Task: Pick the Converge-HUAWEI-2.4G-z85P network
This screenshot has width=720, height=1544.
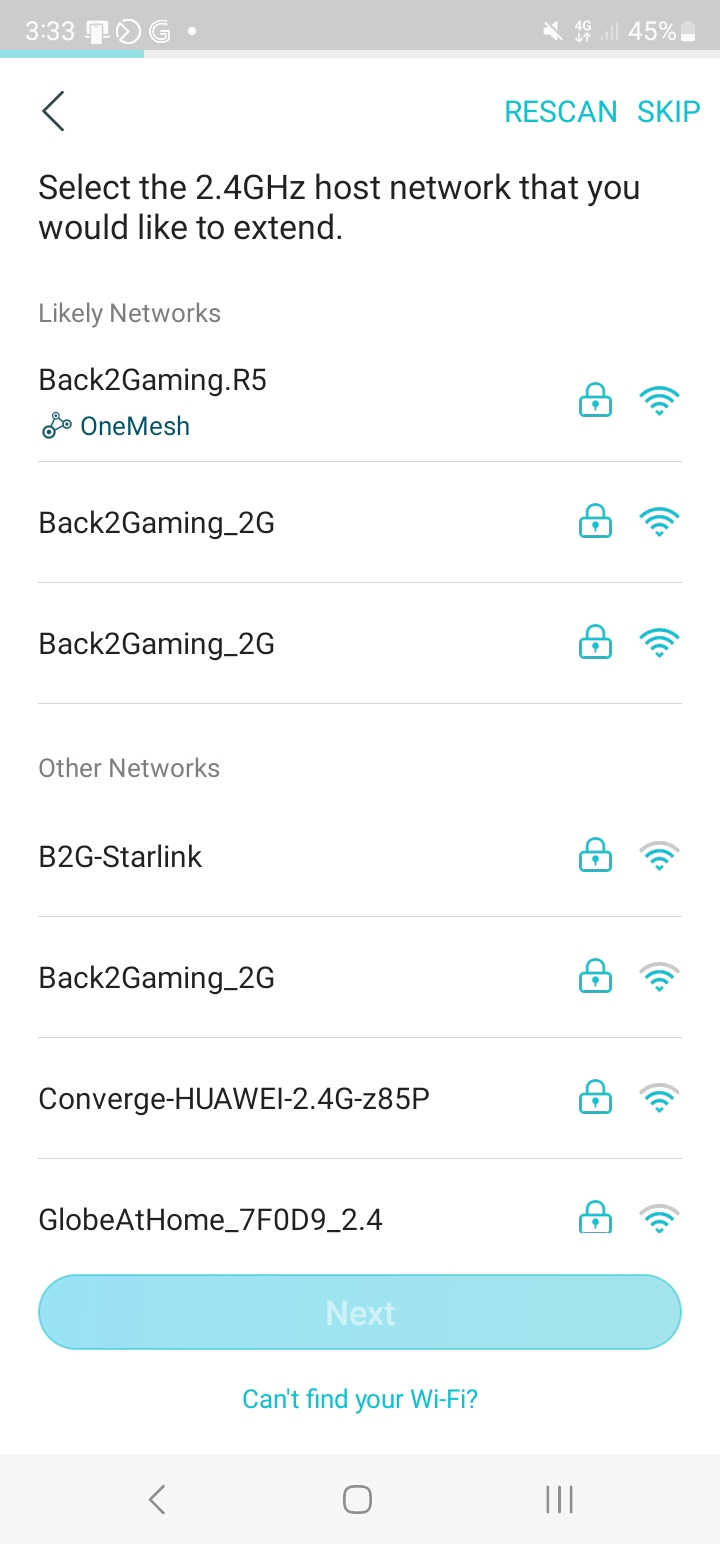Action: click(360, 1099)
